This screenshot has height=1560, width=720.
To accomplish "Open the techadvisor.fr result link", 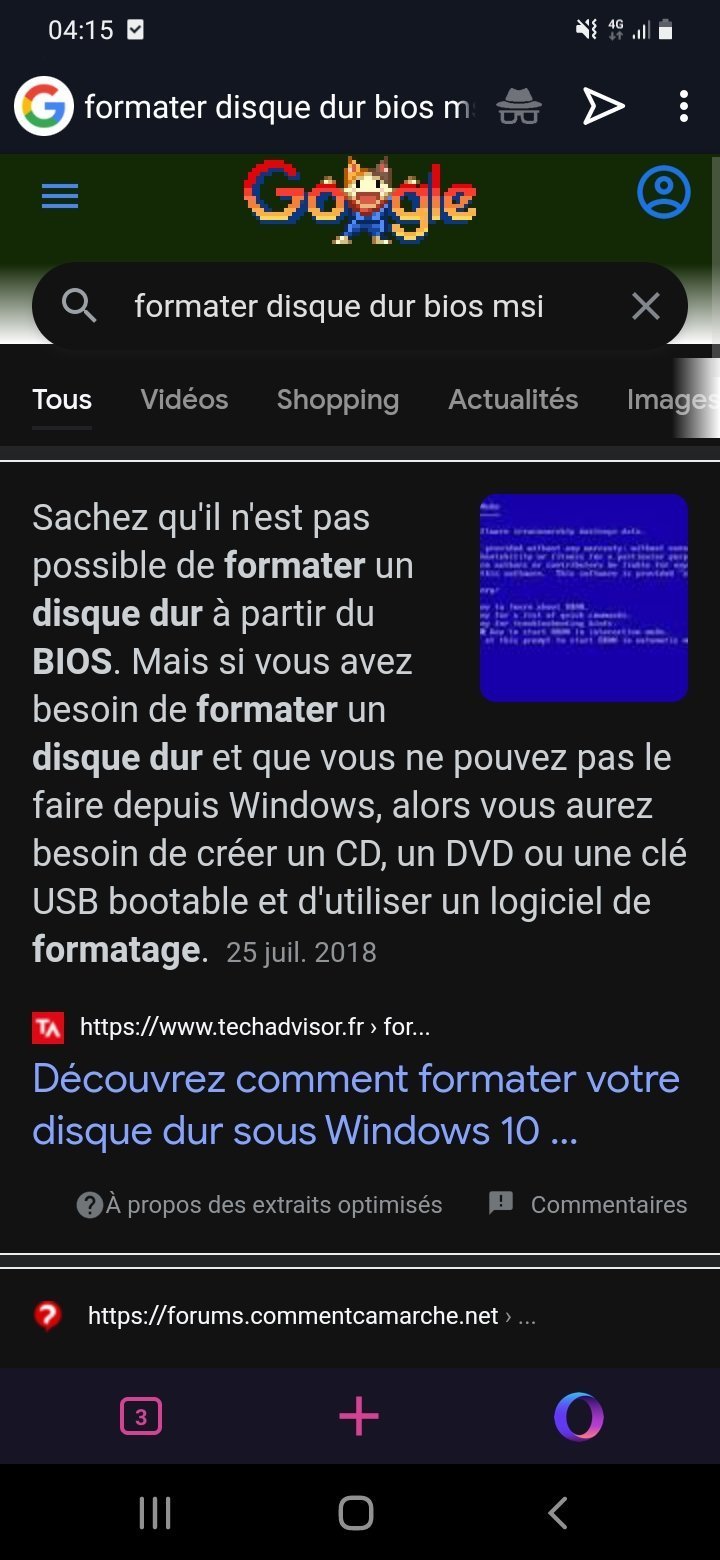I will (x=355, y=1104).
